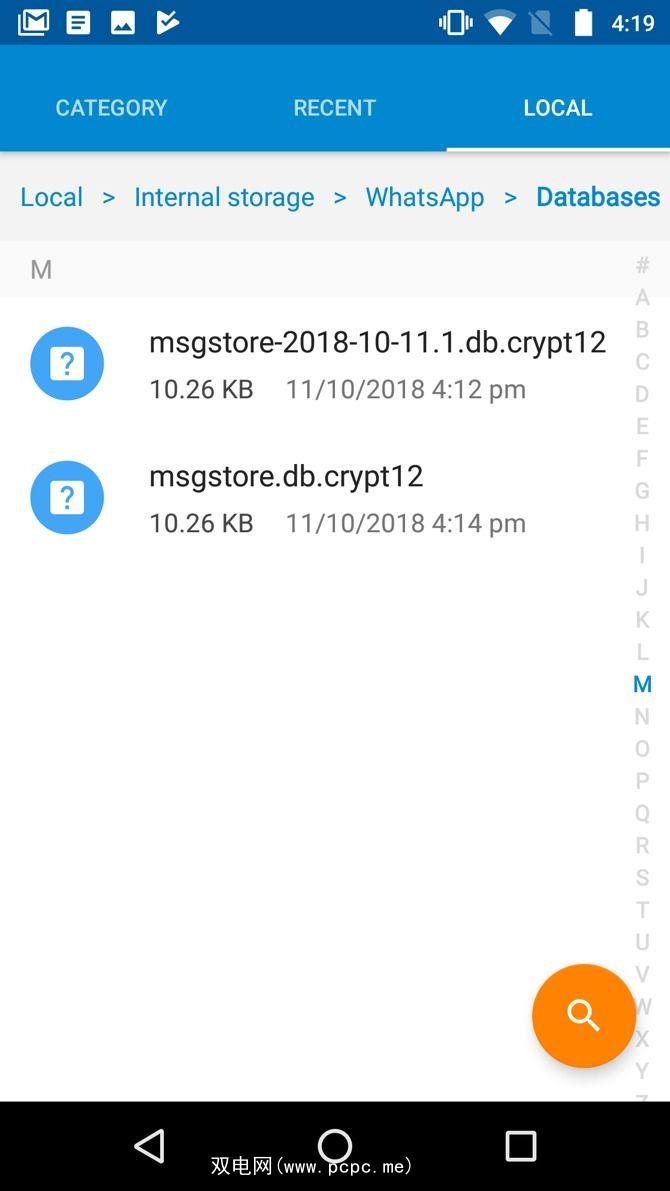670x1191 pixels.
Task: Go to Local in the breadcrumb
Action: point(52,197)
